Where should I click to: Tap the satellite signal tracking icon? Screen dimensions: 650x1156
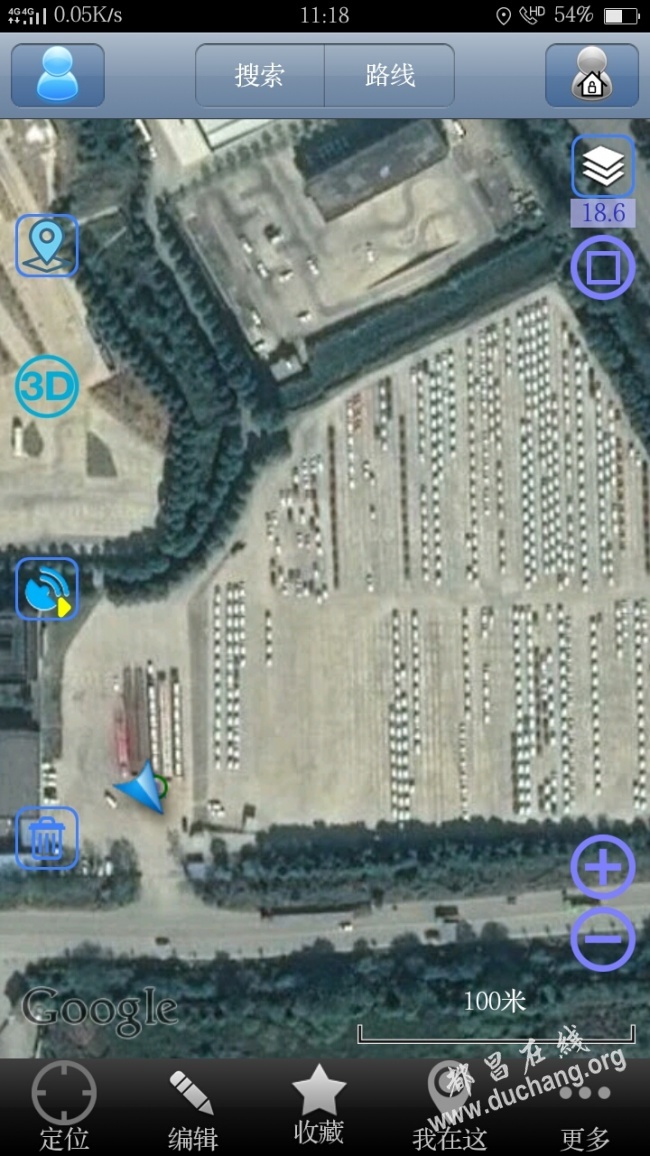46,589
